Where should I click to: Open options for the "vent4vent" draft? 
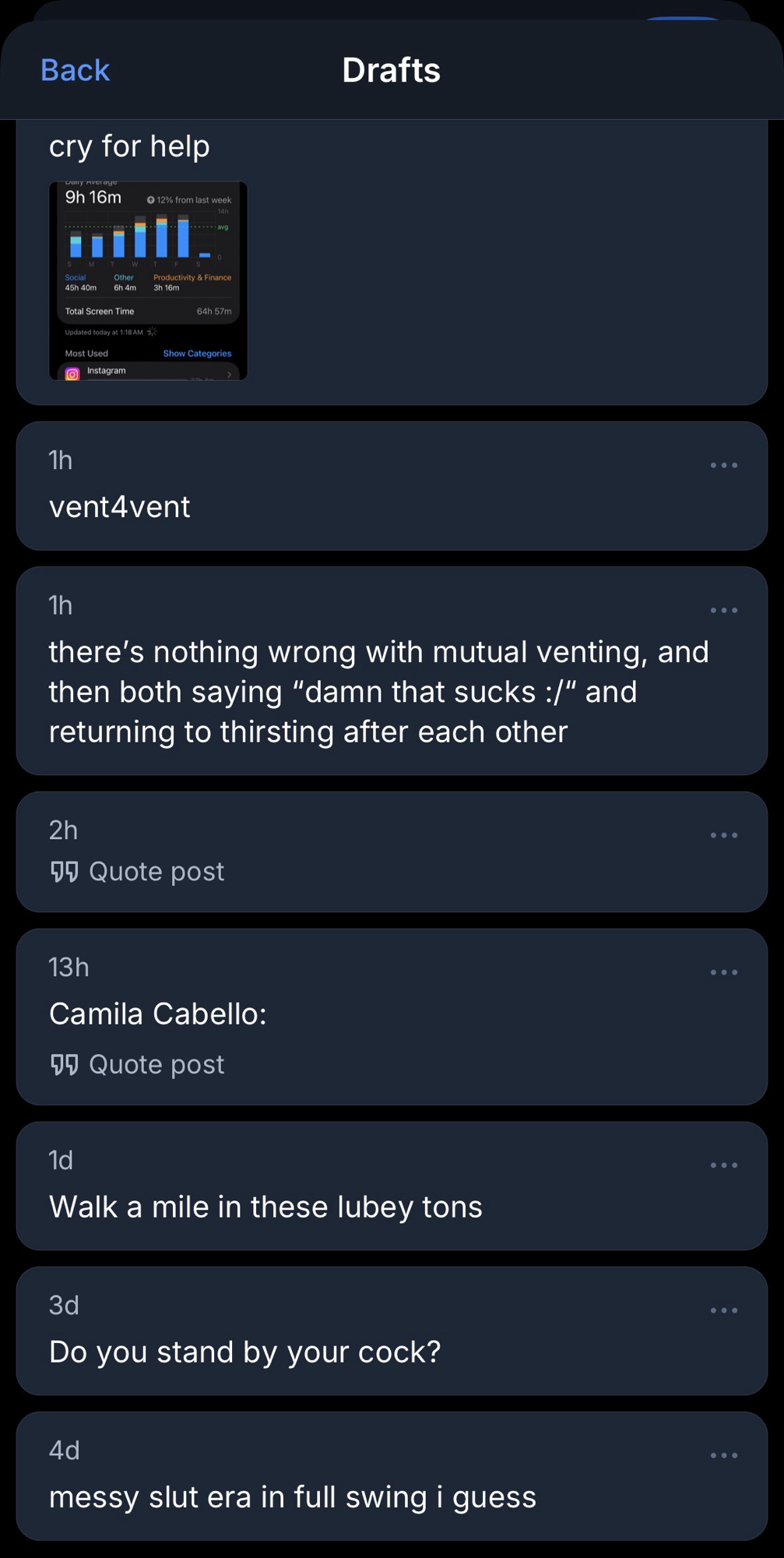[723, 466]
